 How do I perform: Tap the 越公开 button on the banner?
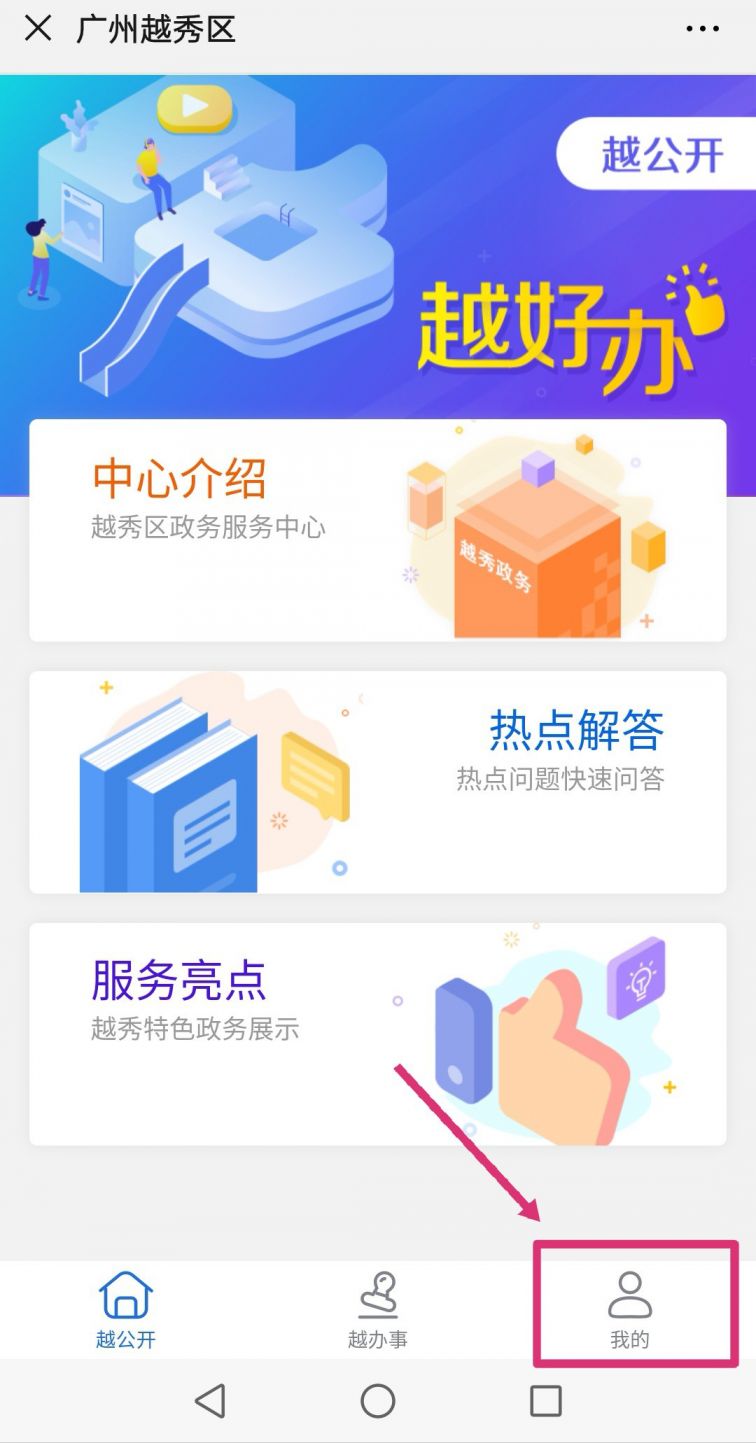[x=658, y=154]
